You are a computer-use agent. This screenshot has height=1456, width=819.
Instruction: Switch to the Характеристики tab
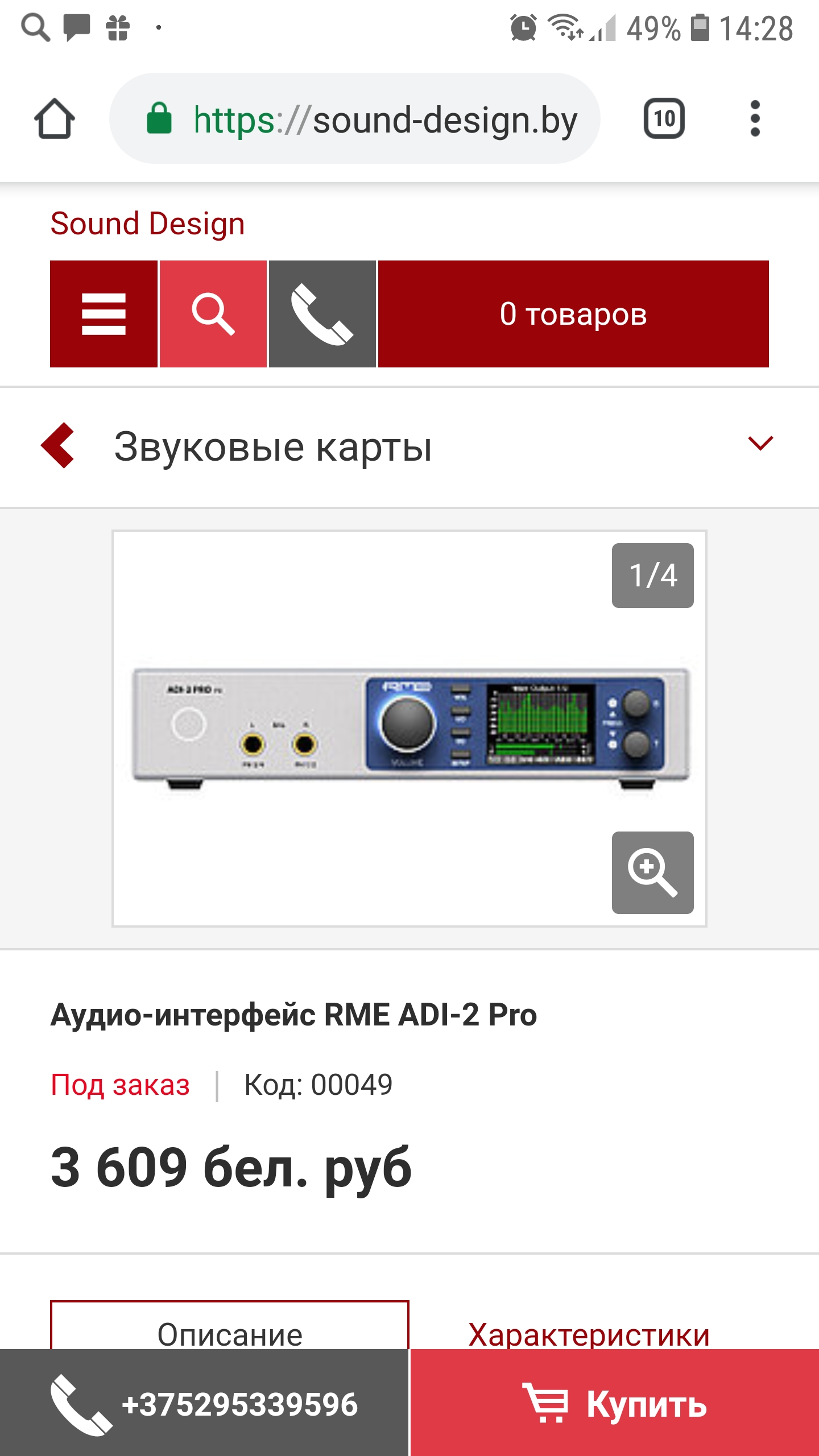(589, 1333)
